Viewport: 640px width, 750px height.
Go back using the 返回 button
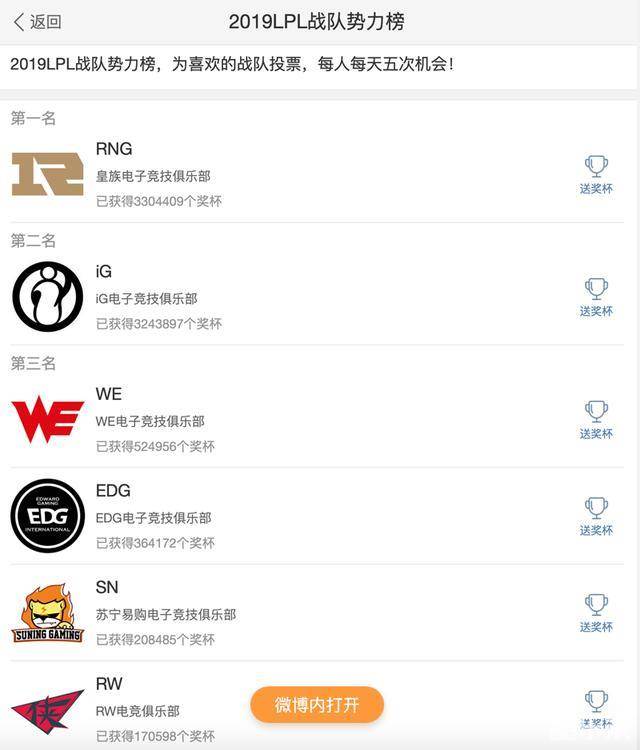37,22
